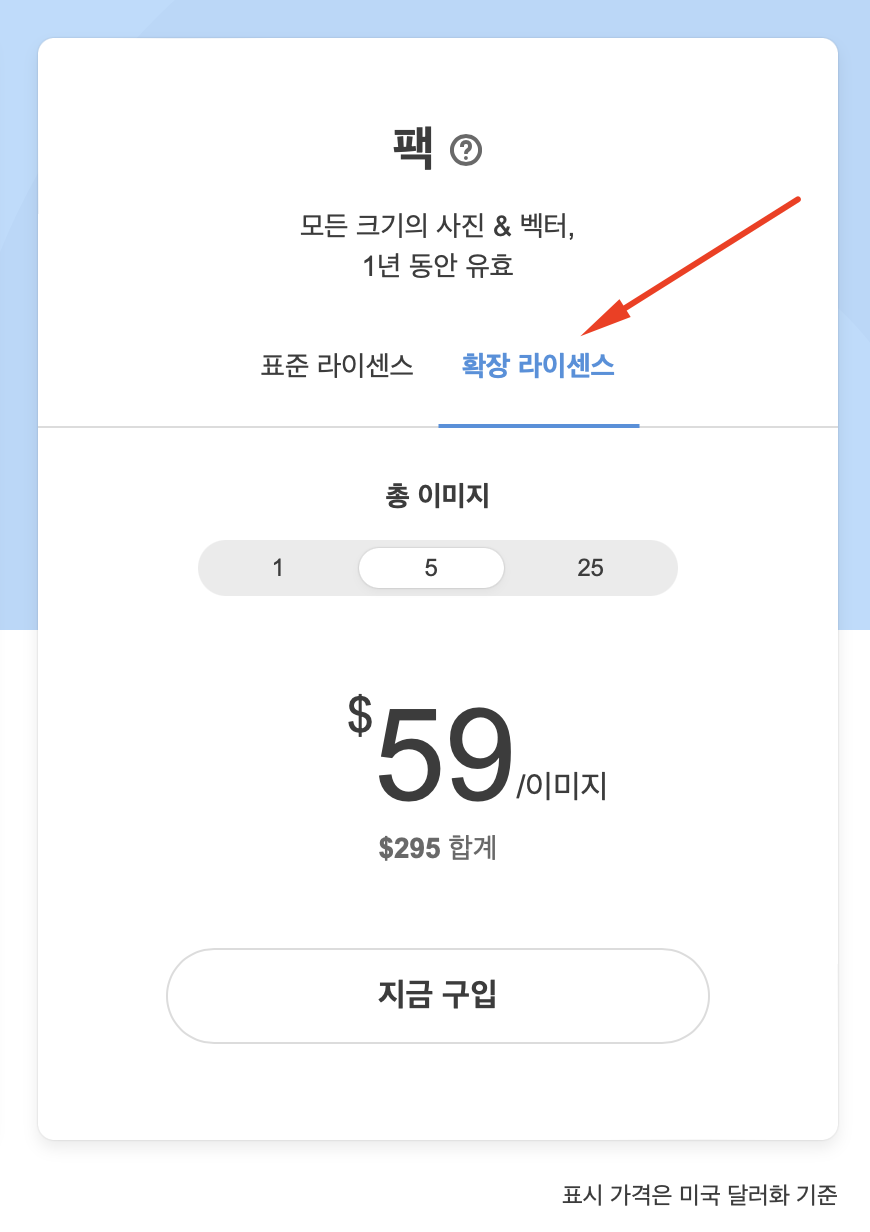Viewport: 870px width, 1232px height.
Task: Click the 총 이미지 label
Action: click(x=438, y=495)
